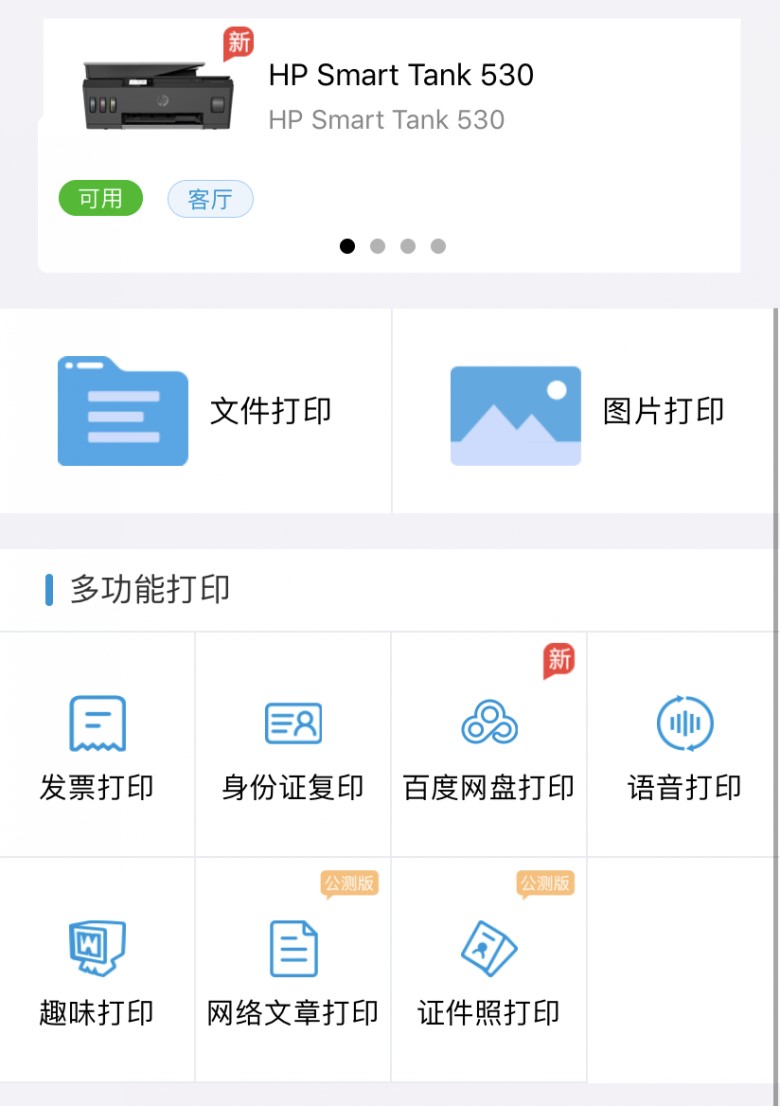Open the HP Smart Tank 530 printer card

pos(389,145)
